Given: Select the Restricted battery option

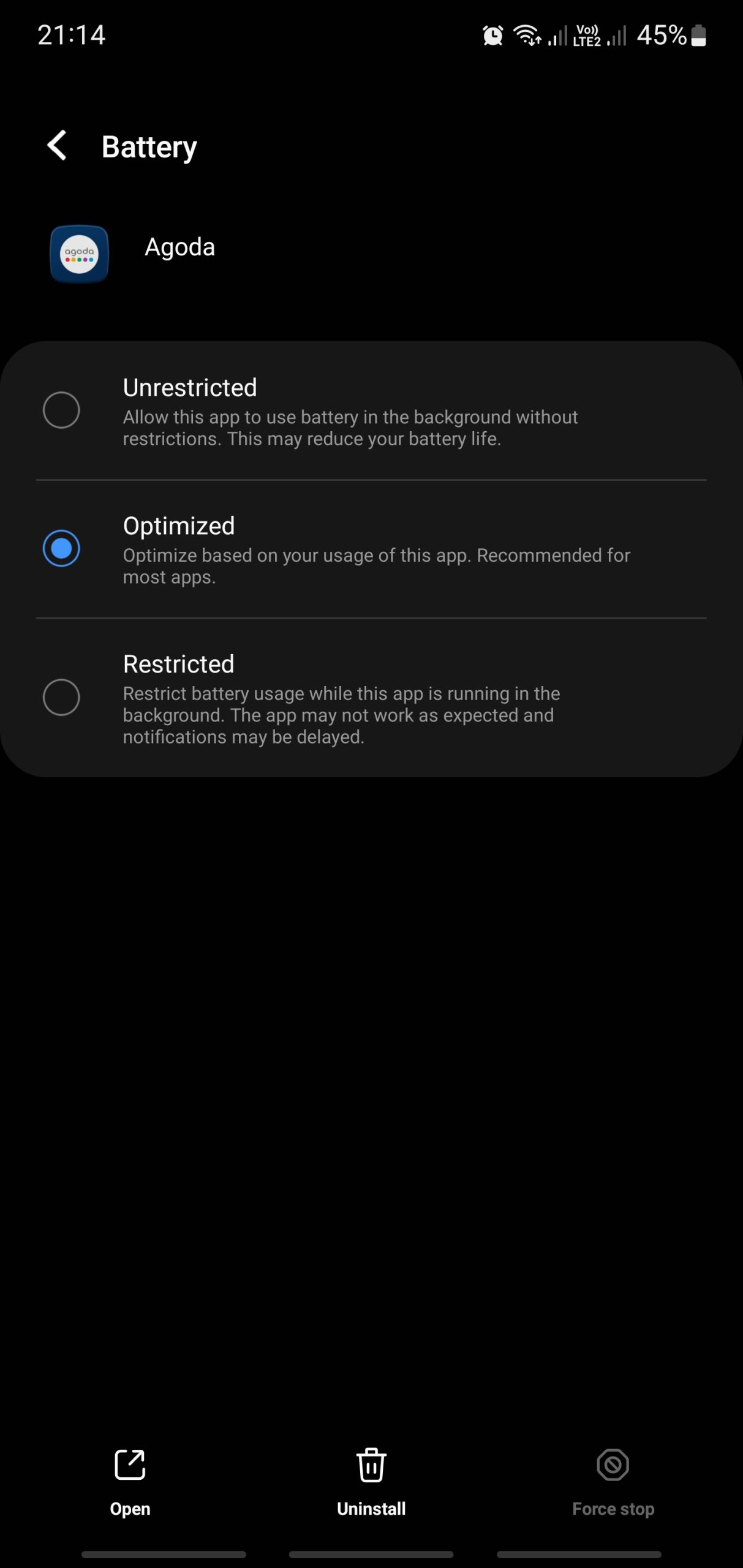Looking at the screenshot, I should point(61,697).
